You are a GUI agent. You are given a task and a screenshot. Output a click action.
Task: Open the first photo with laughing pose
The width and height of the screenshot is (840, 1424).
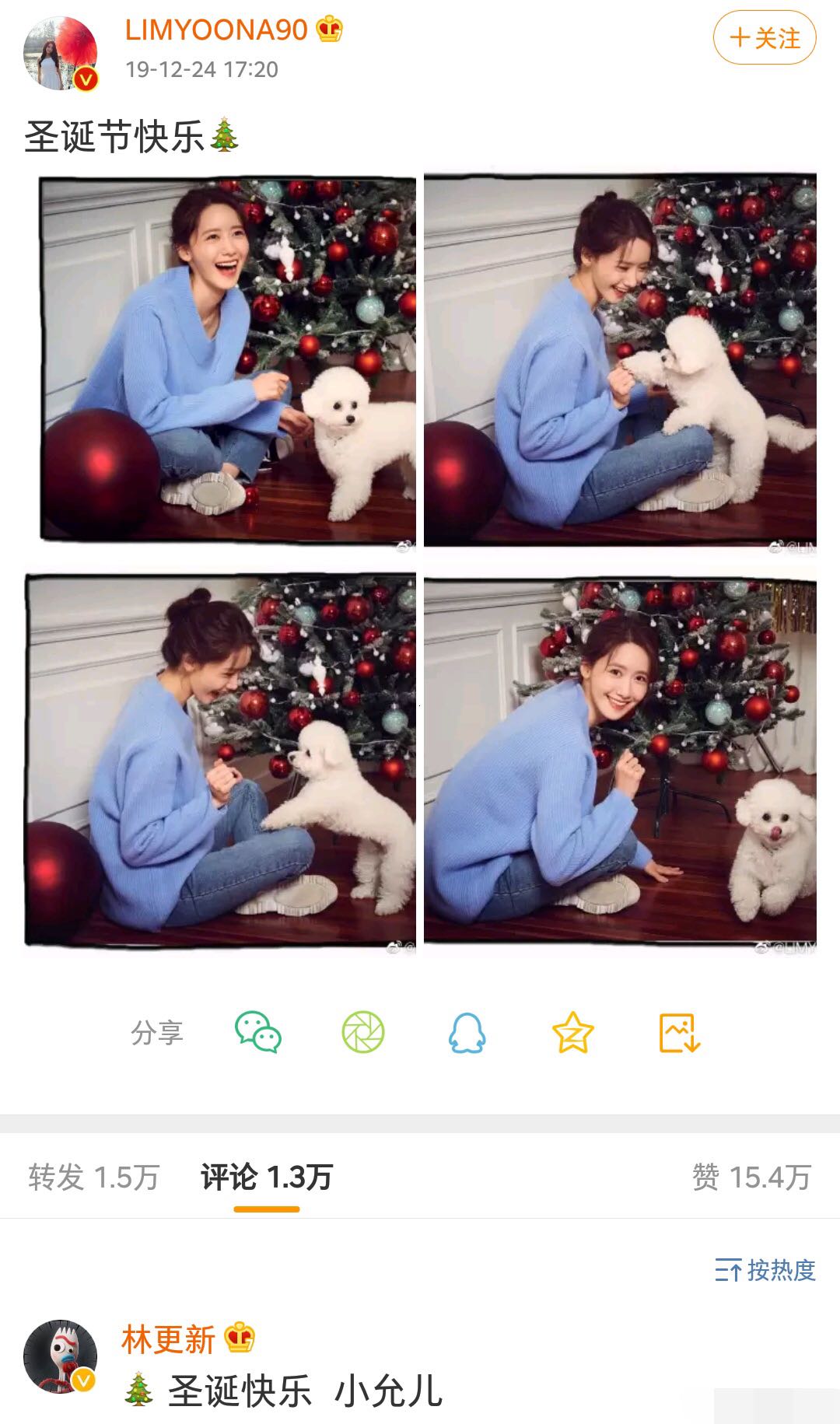(x=228, y=360)
